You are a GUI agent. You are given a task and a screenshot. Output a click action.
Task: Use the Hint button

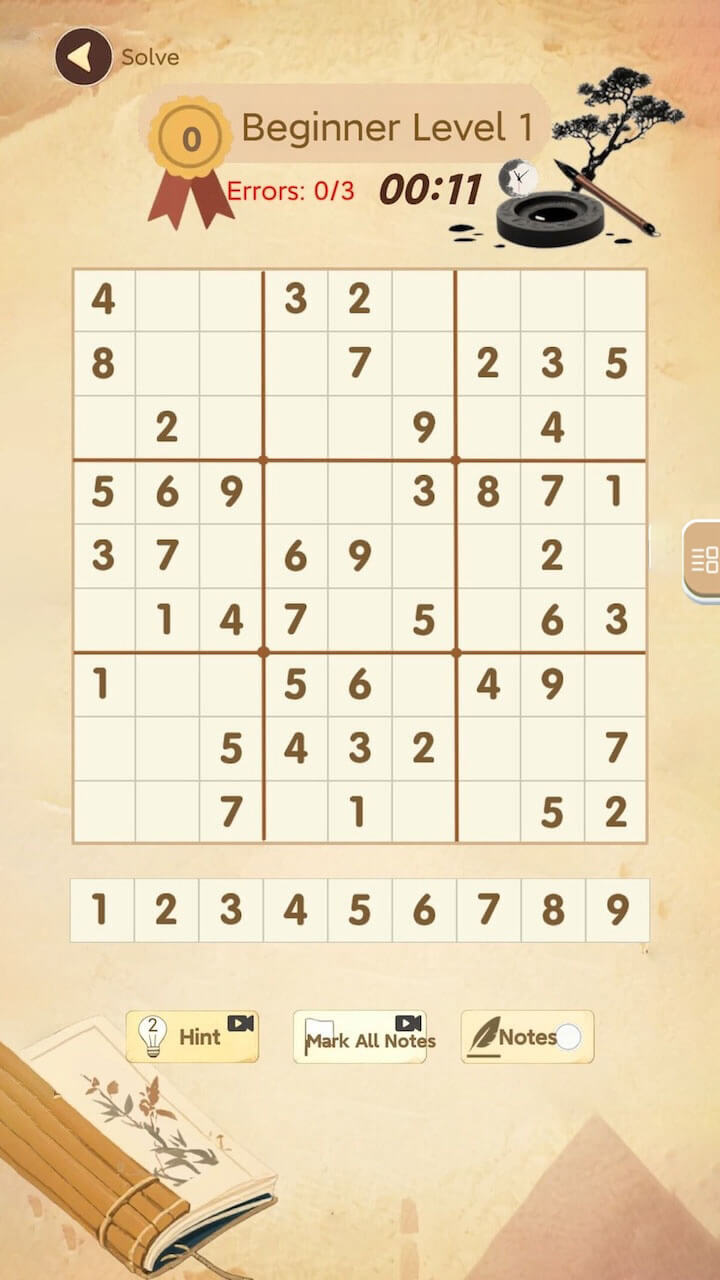(x=192, y=1037)
